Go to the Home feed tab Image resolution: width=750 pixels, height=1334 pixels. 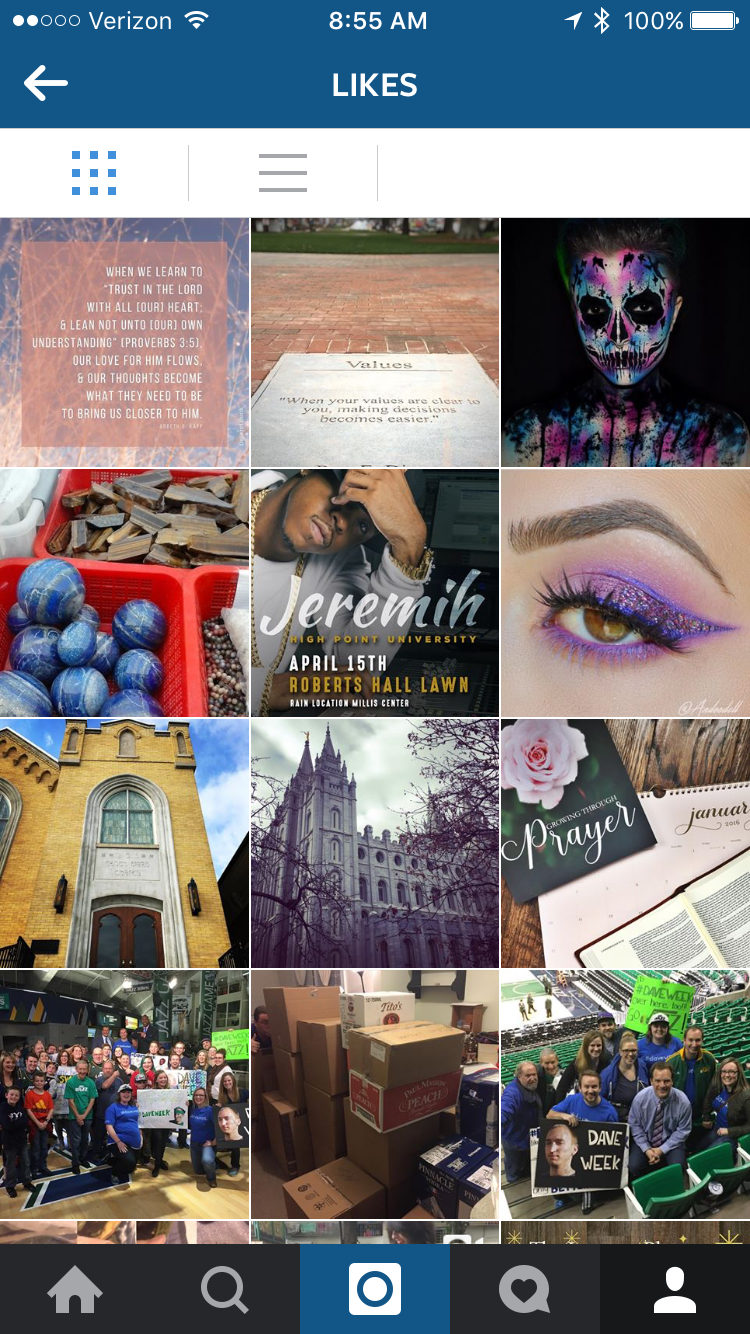coord(75,1290)
